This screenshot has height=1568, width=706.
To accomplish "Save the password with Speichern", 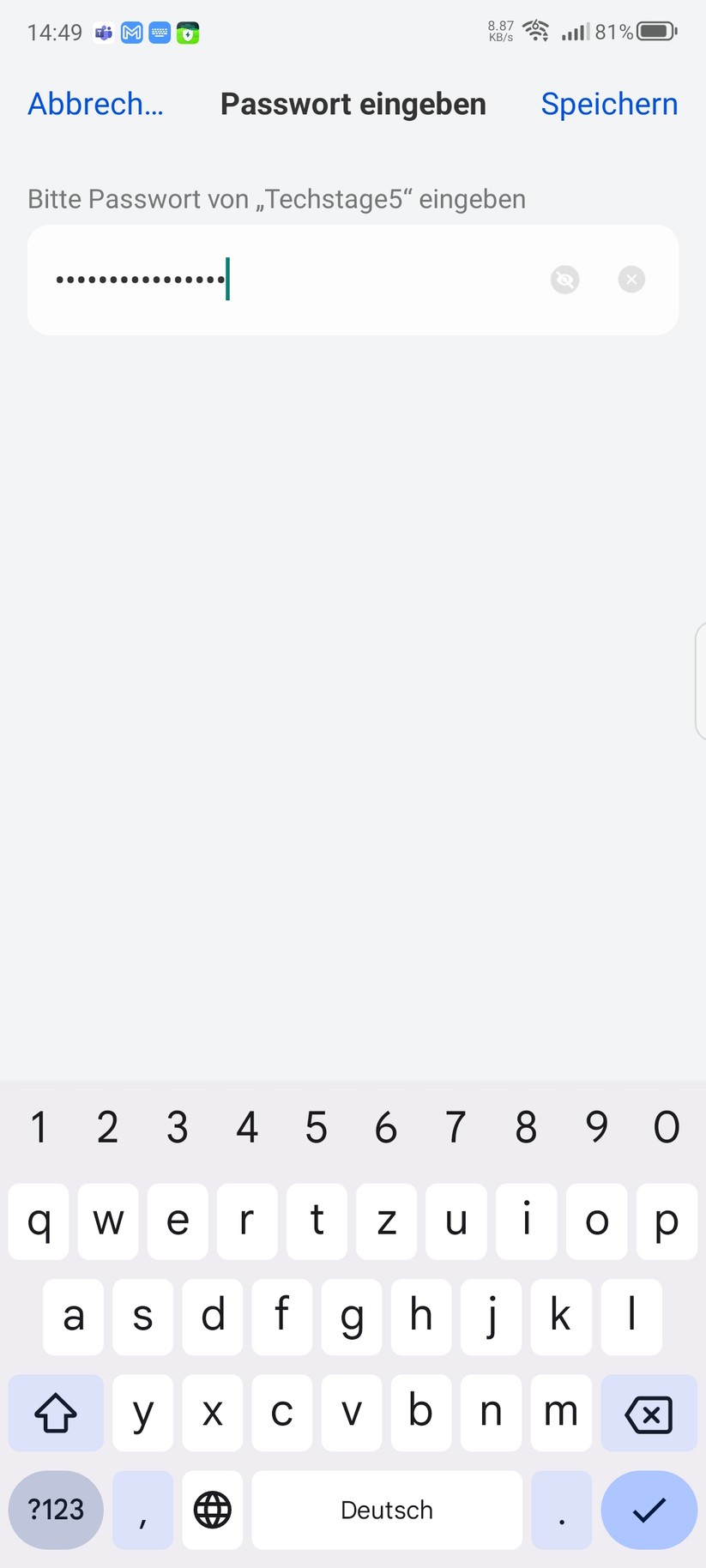I will 609,104.
